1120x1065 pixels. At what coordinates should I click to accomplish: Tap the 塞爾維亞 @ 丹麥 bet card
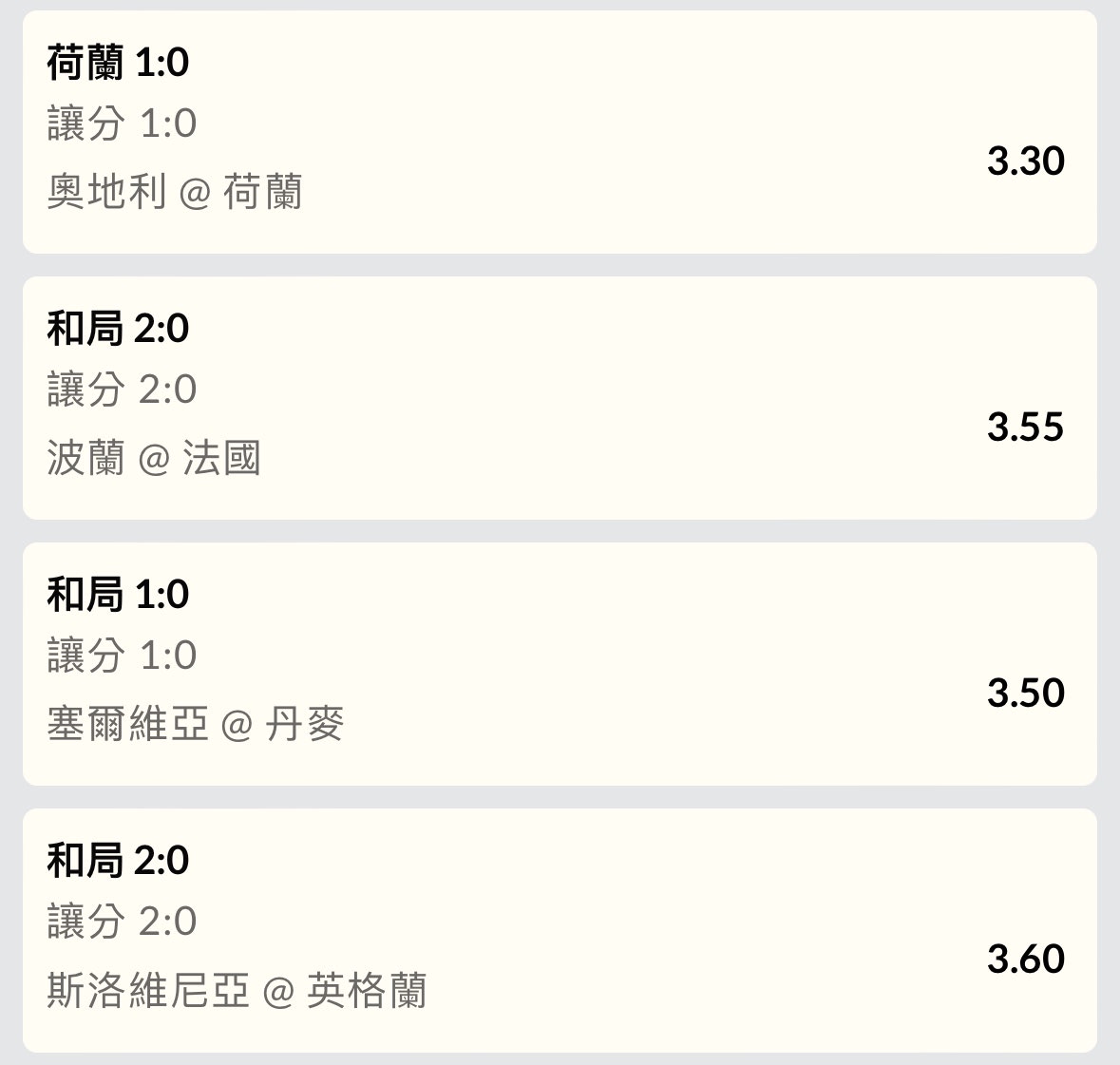tap(560, 664)
